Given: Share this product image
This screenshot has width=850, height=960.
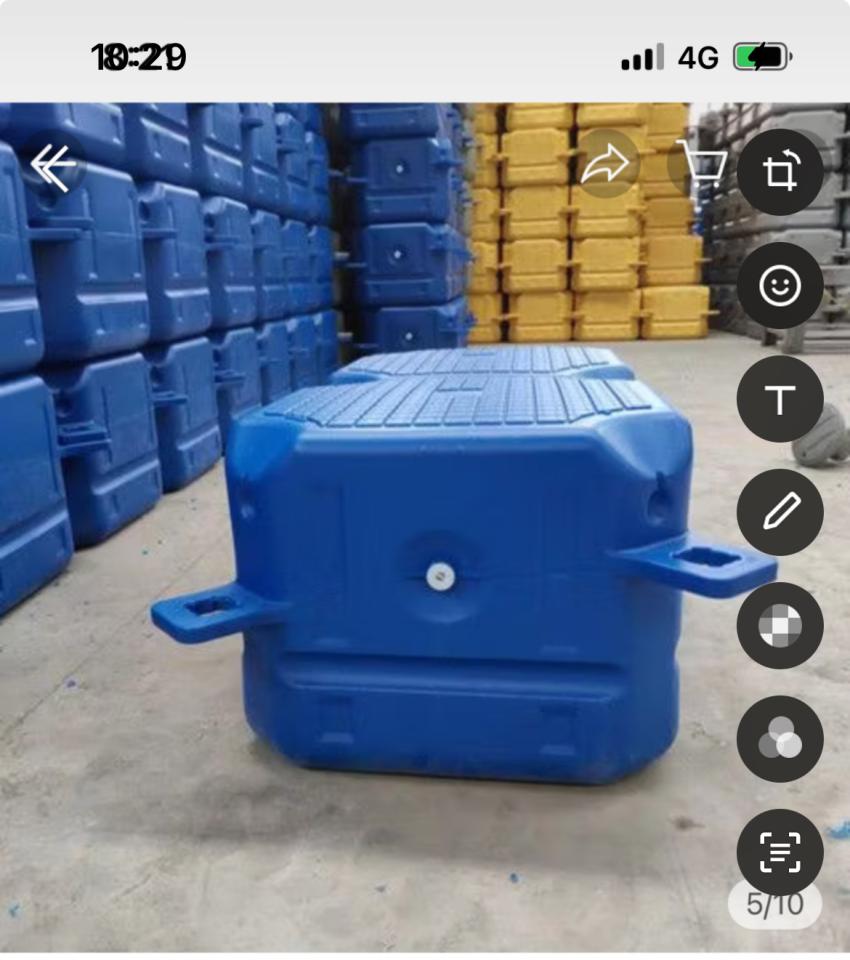Looking at the screenshot, I should coord(605,164).
